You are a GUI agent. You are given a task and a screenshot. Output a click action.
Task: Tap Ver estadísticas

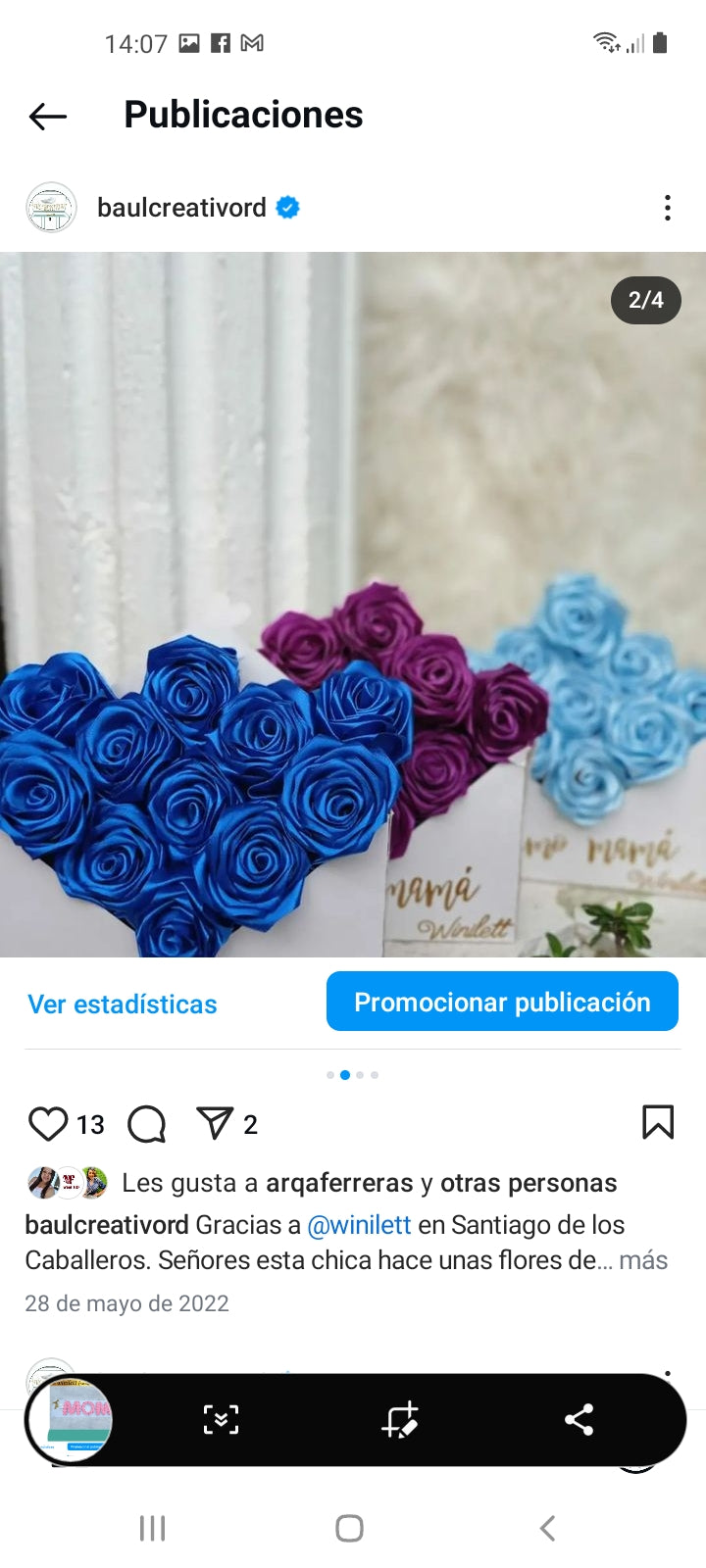point(123,1004)
